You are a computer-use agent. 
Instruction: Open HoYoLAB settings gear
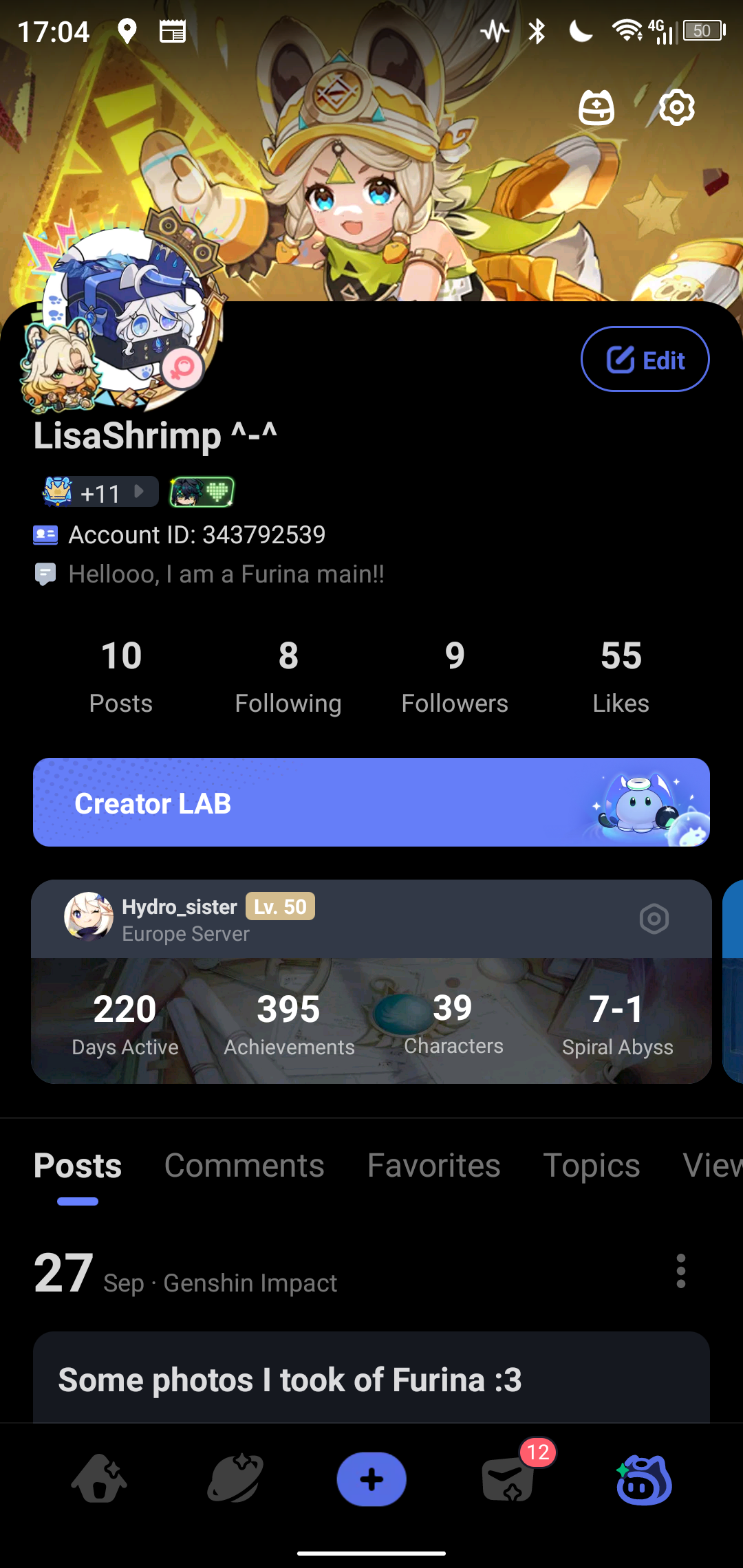676,107
